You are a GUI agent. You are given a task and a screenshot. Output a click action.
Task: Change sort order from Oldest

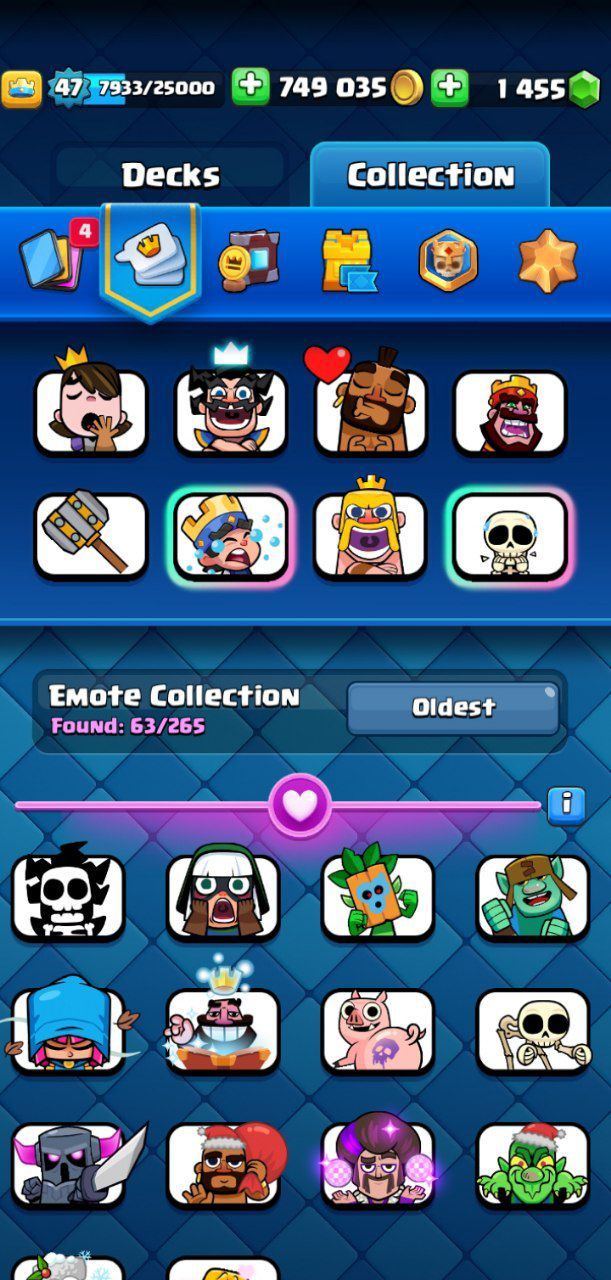(453, 708)
